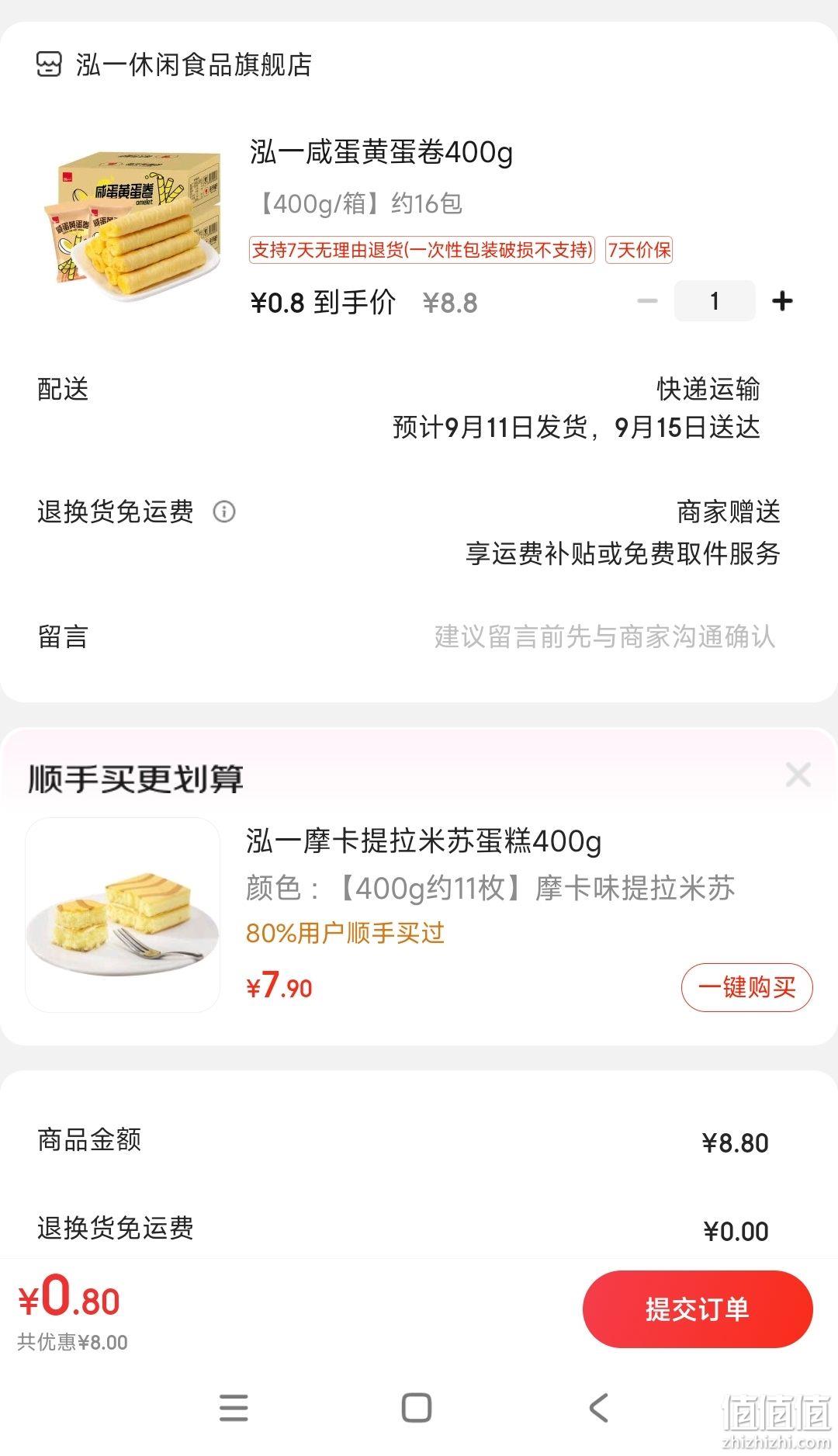
Task: Open the 泓一摩卡提拉米苏蛋糕 product image
Action: tap(123, 915)
